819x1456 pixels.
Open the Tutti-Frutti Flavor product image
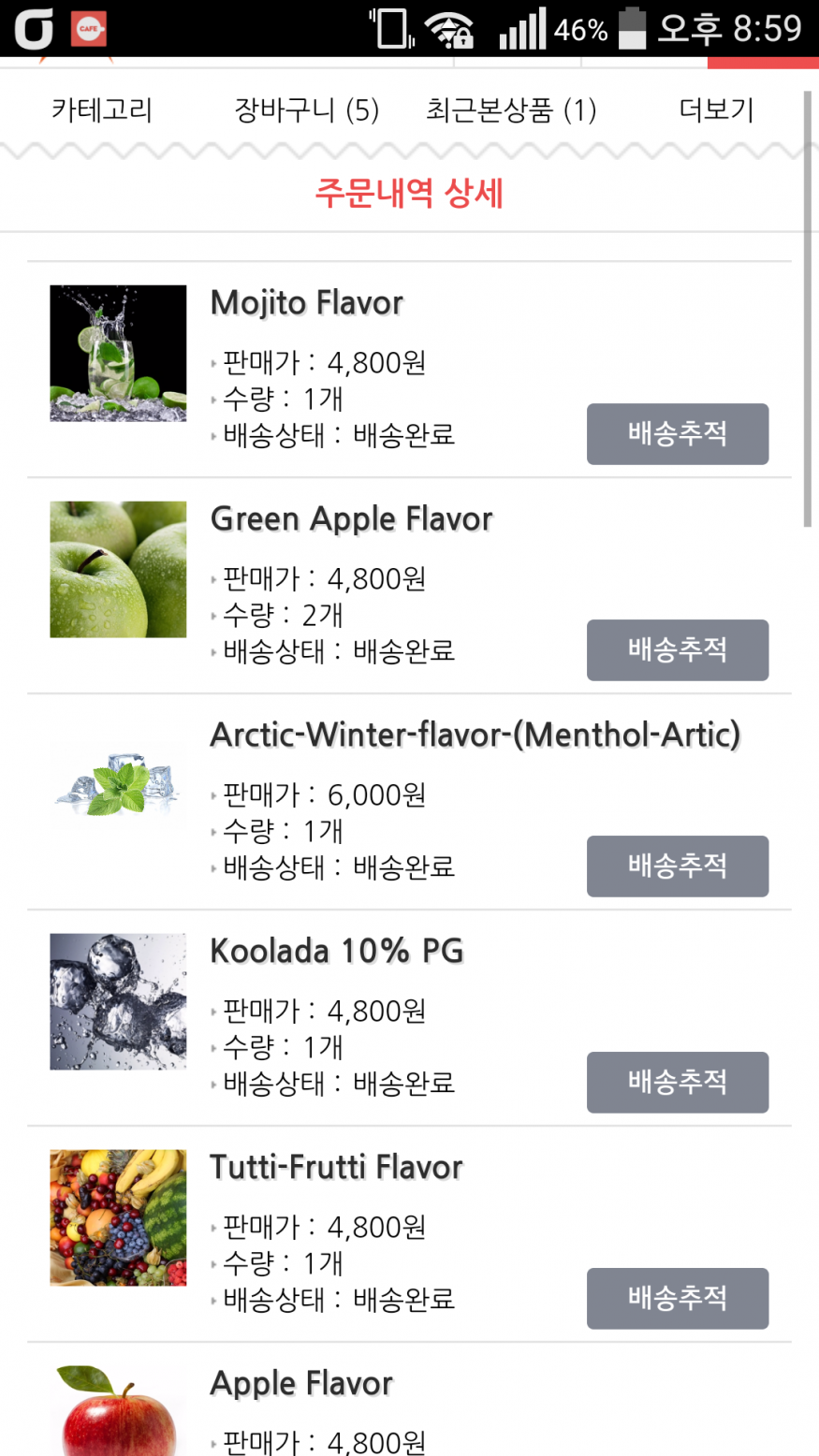[x=118, y=1218]
